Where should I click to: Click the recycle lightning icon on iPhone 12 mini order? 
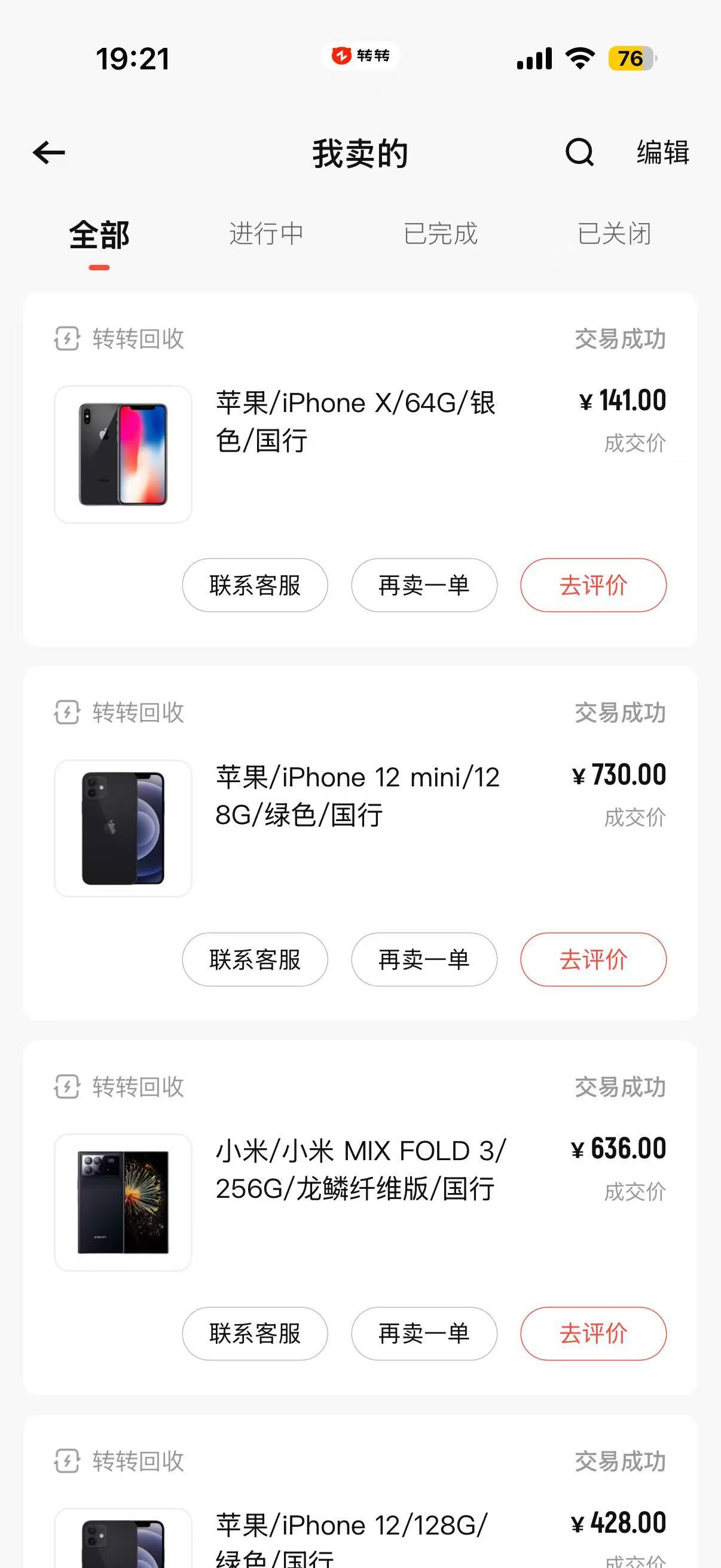[67, 712]
